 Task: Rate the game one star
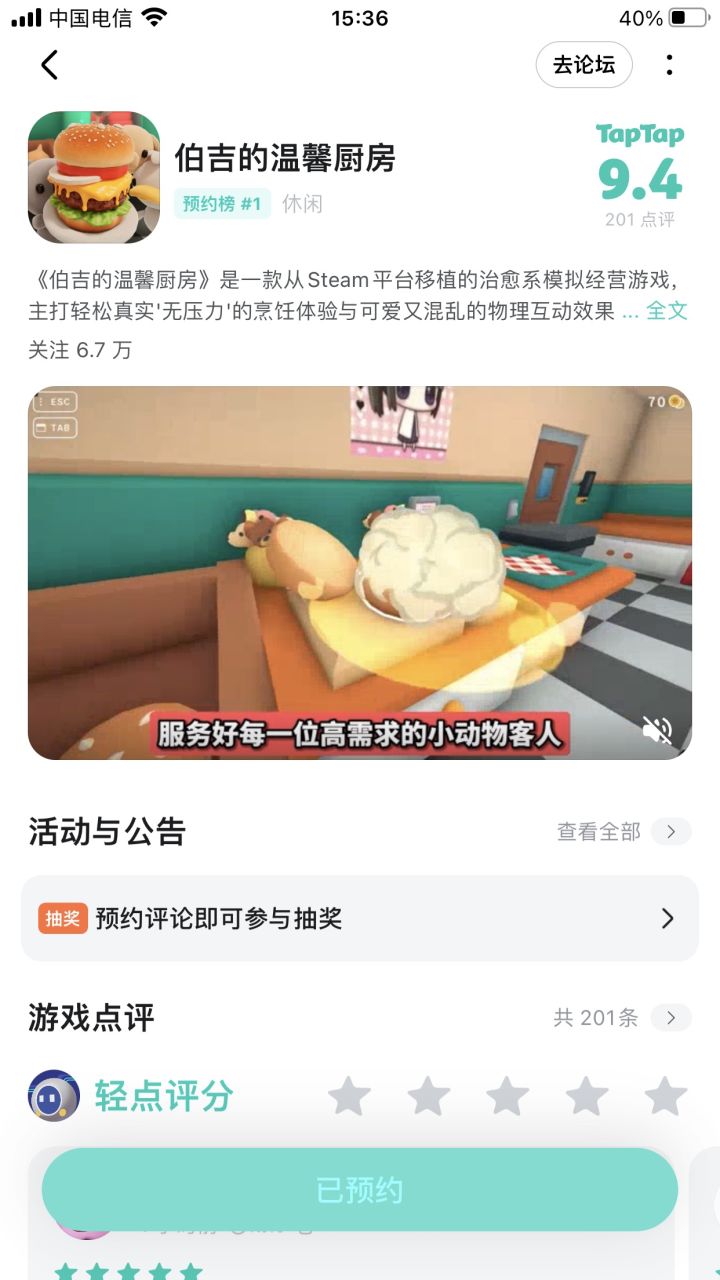click(349, 1096)
